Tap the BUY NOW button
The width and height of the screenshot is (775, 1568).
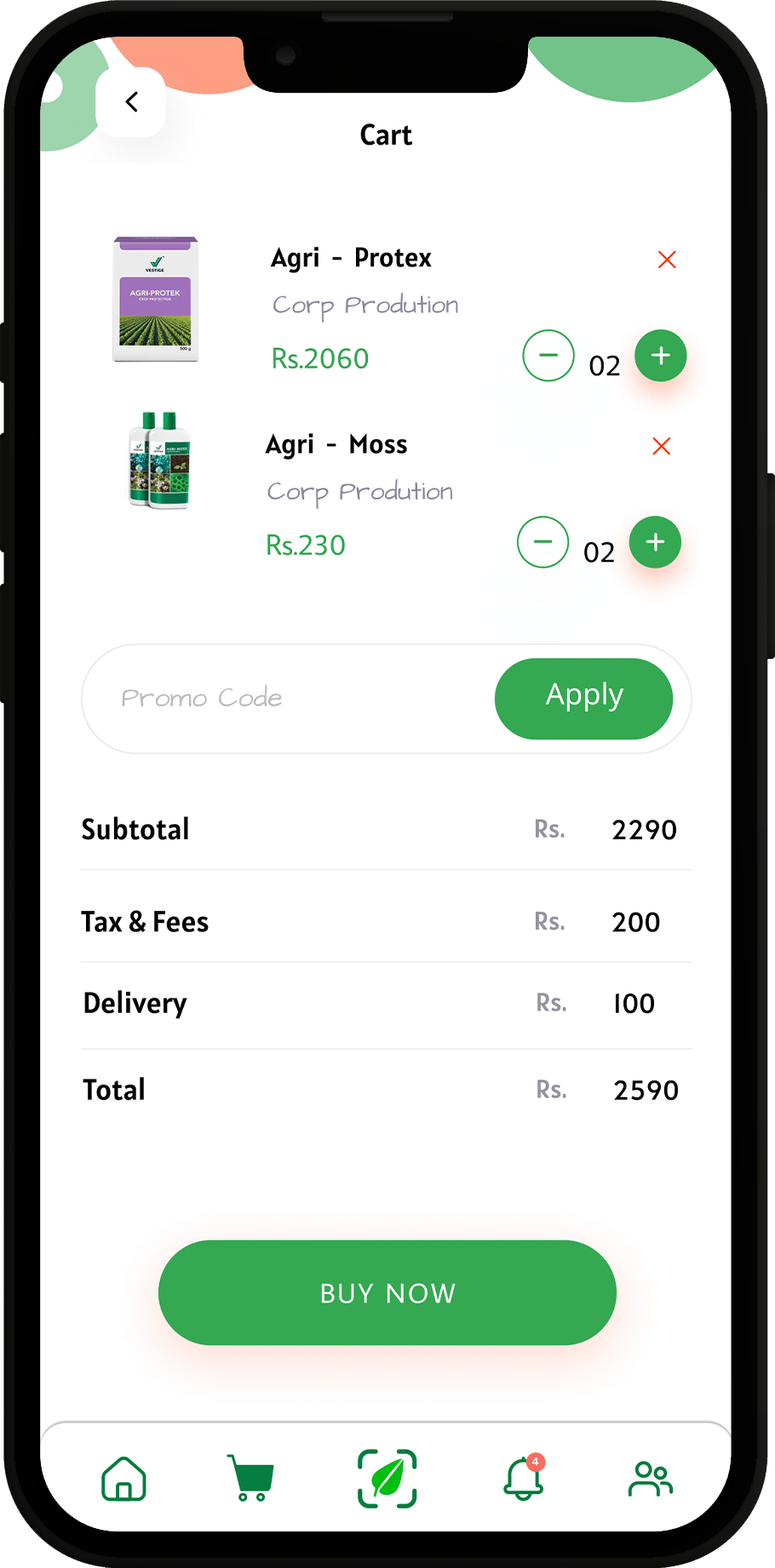[x=387, y=1292]
